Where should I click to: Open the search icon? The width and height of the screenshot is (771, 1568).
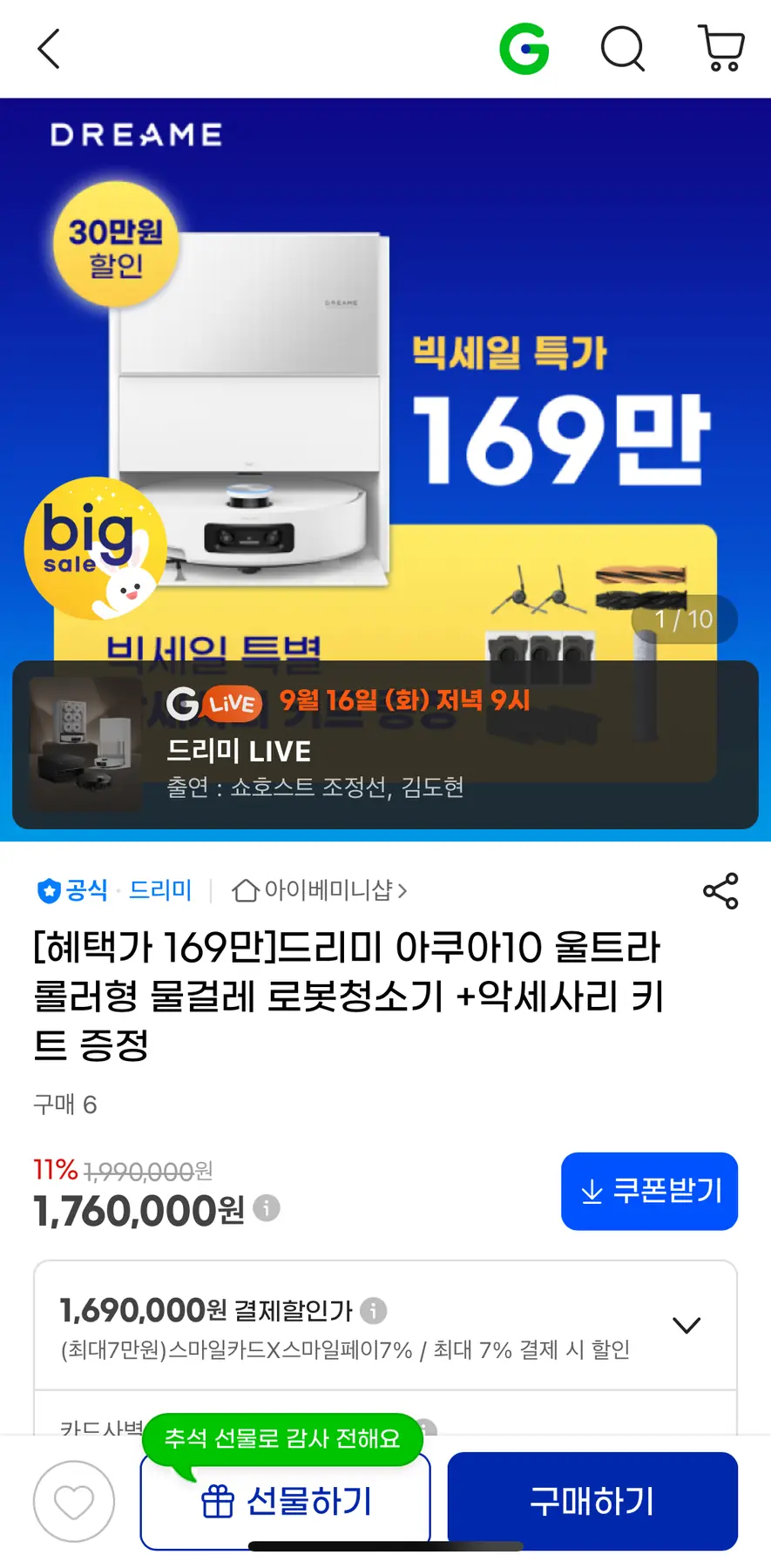coord(623,49)
